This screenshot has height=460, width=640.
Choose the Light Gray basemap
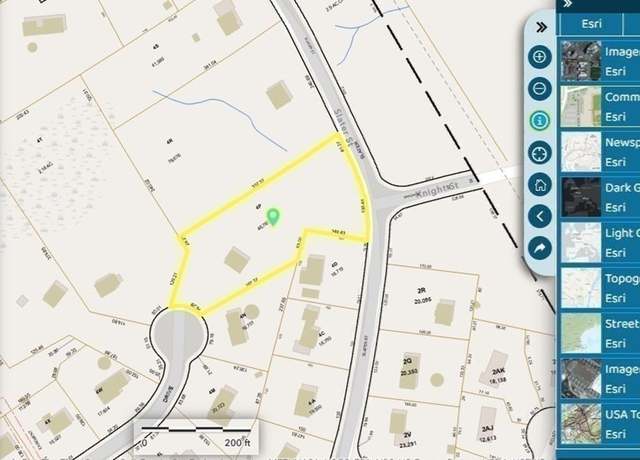click(x=598, y=242)
